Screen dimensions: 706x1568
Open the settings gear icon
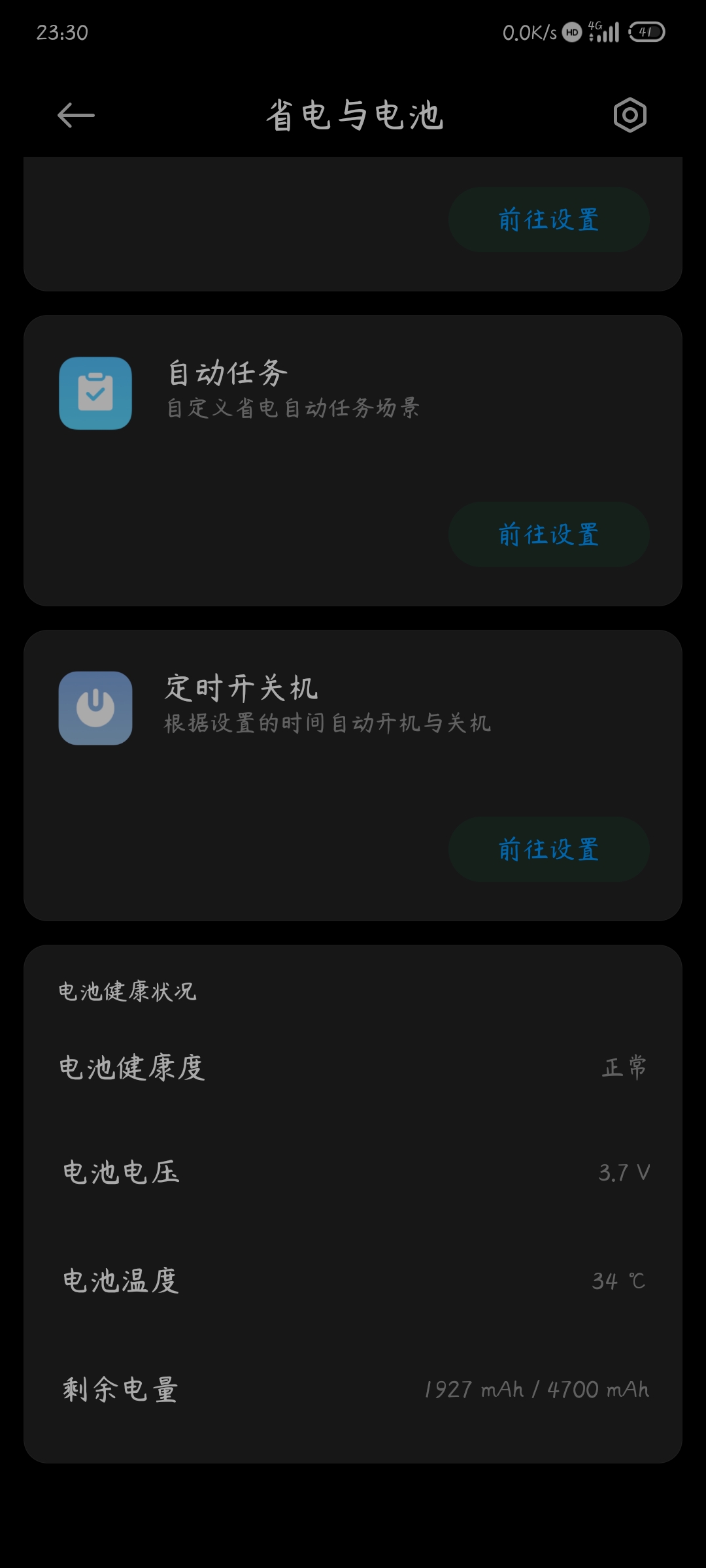630,116
